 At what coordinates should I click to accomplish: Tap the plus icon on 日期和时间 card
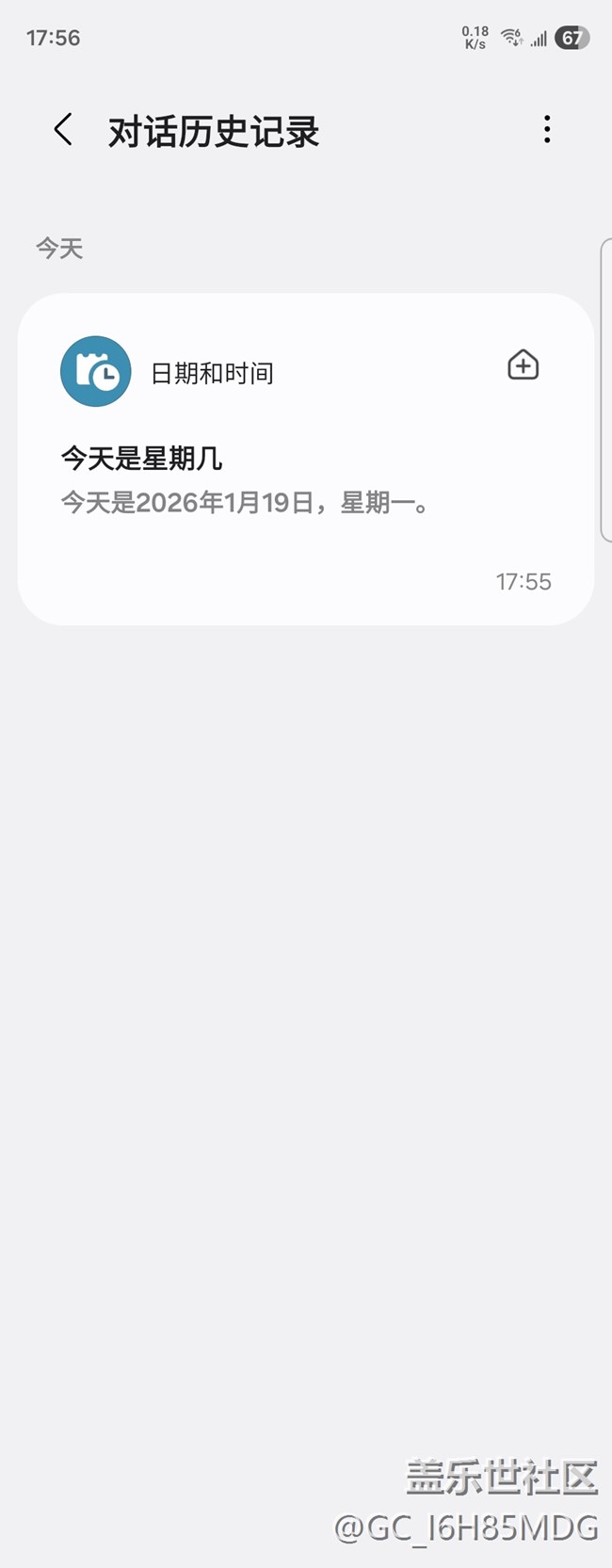[523, 365]
